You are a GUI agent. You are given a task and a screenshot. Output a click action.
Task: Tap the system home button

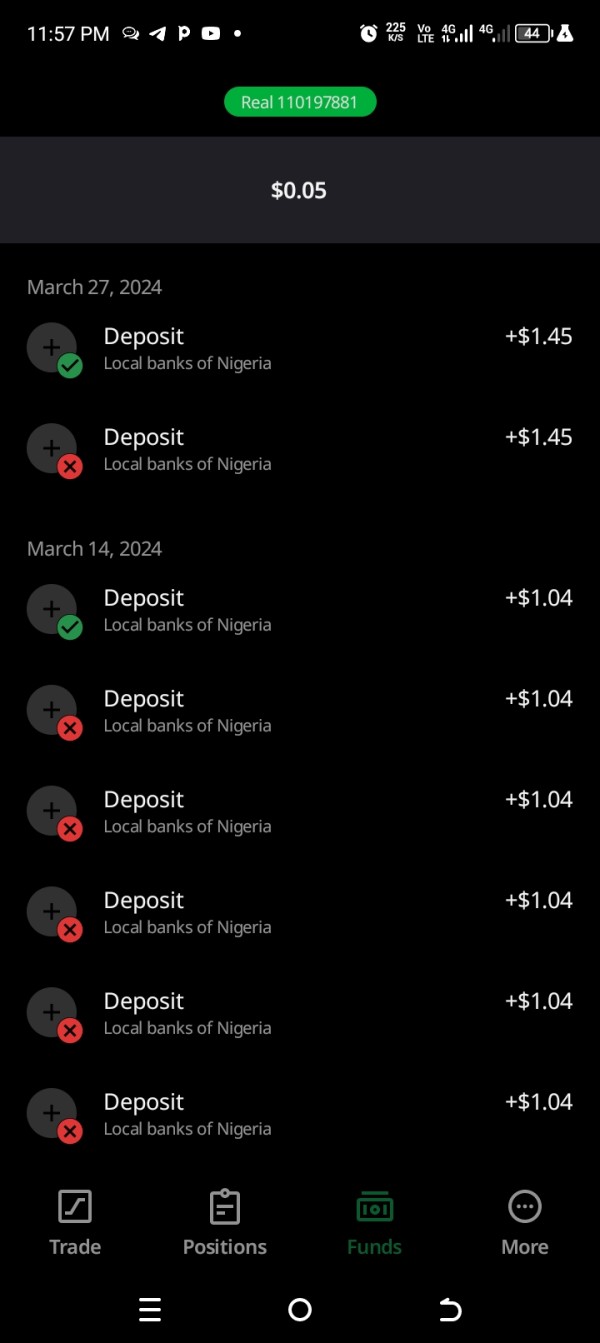tap(300, 1310)
